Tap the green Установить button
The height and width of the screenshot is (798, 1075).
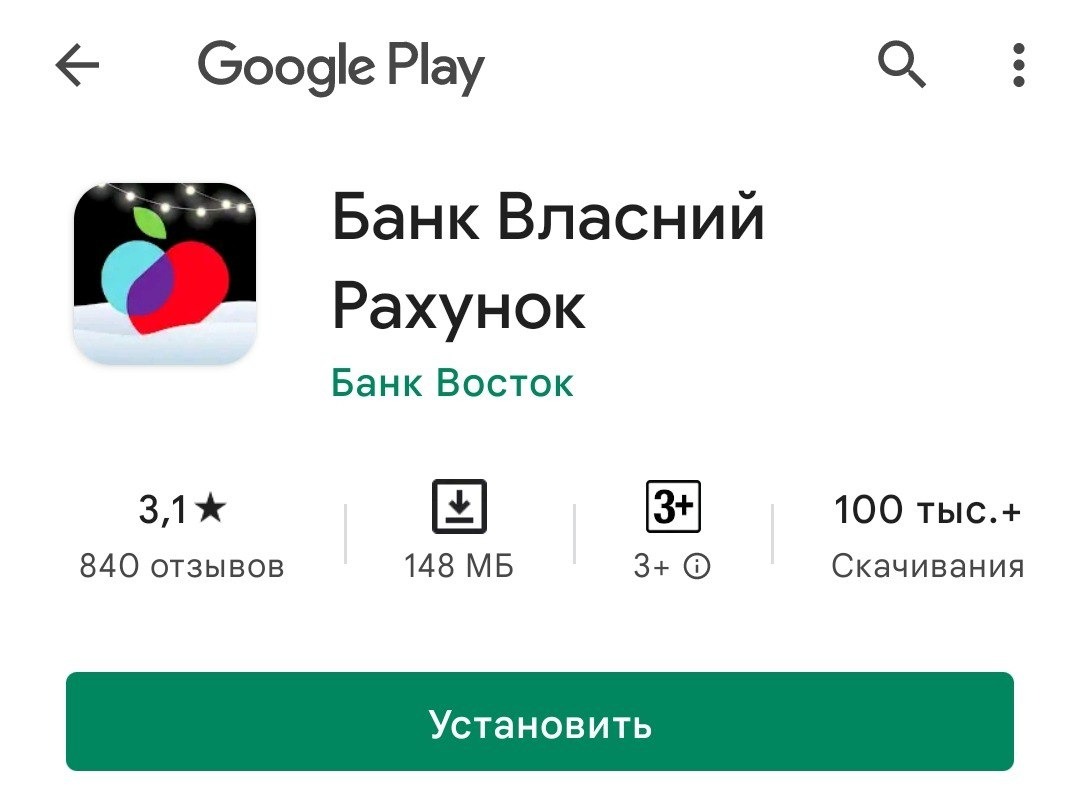[x=539, y=722]
